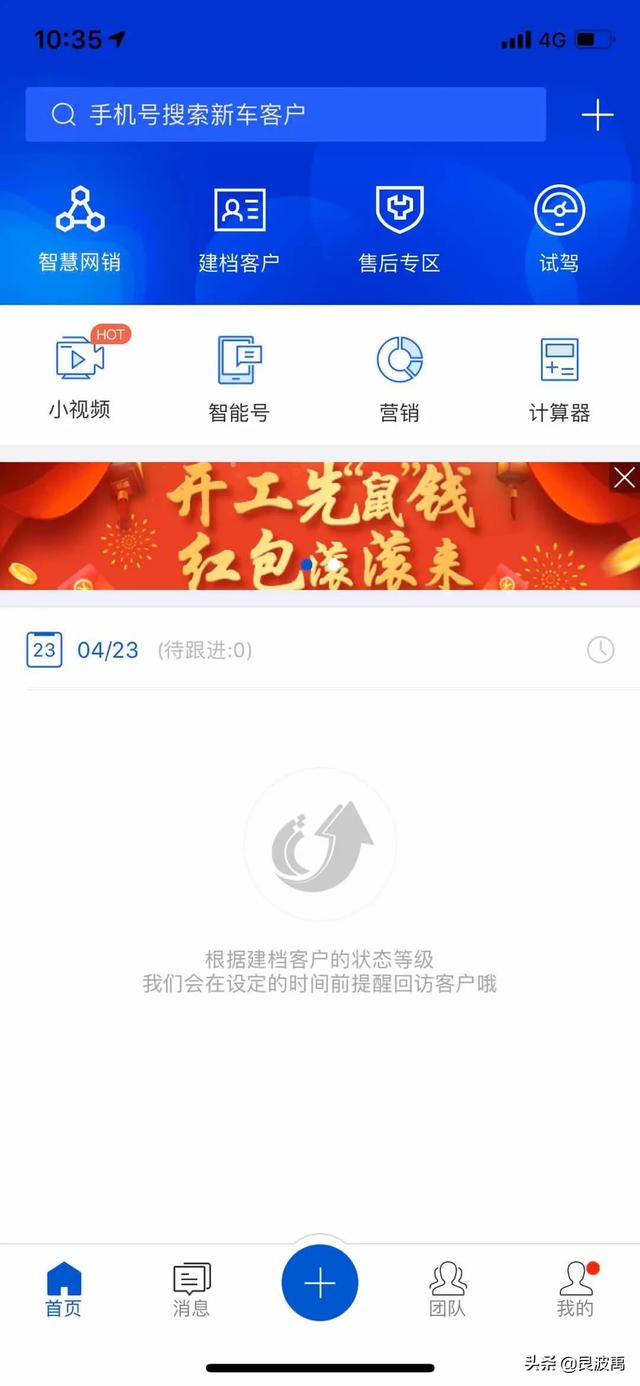Switch to the 消息 tab
The image size is (640, 1386).
192,1290
